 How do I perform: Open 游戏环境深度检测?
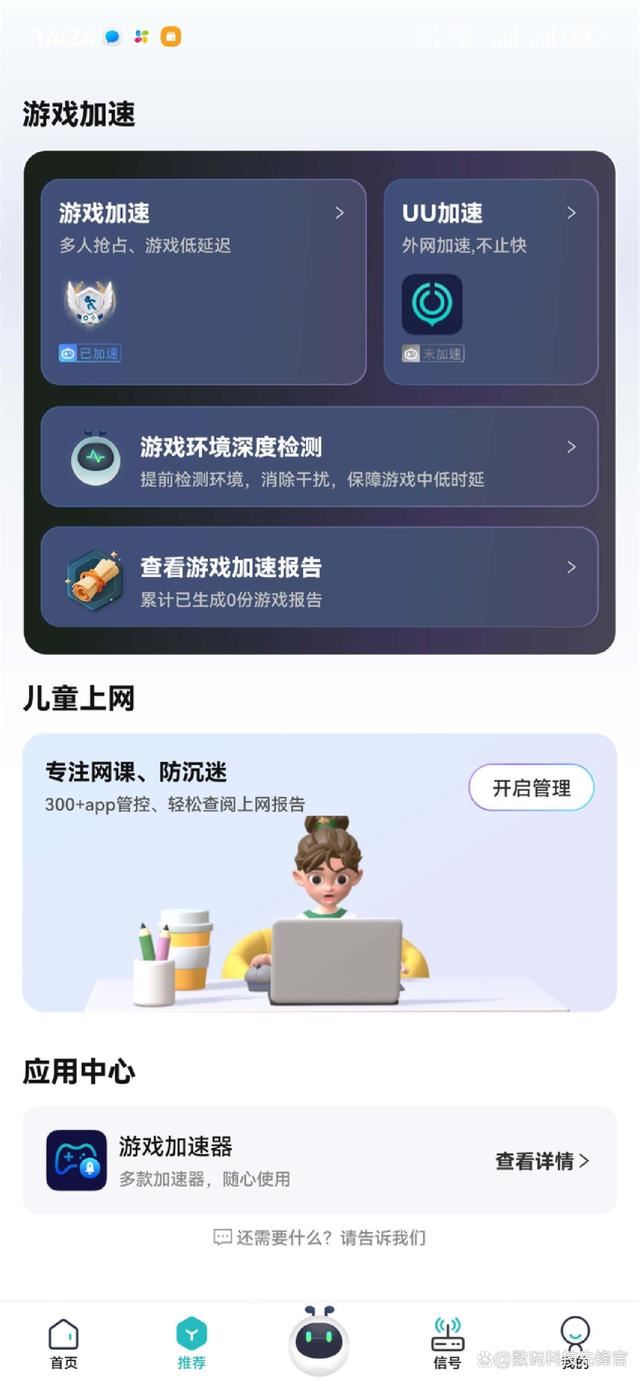pyautogui.click(x=319, y=457)
